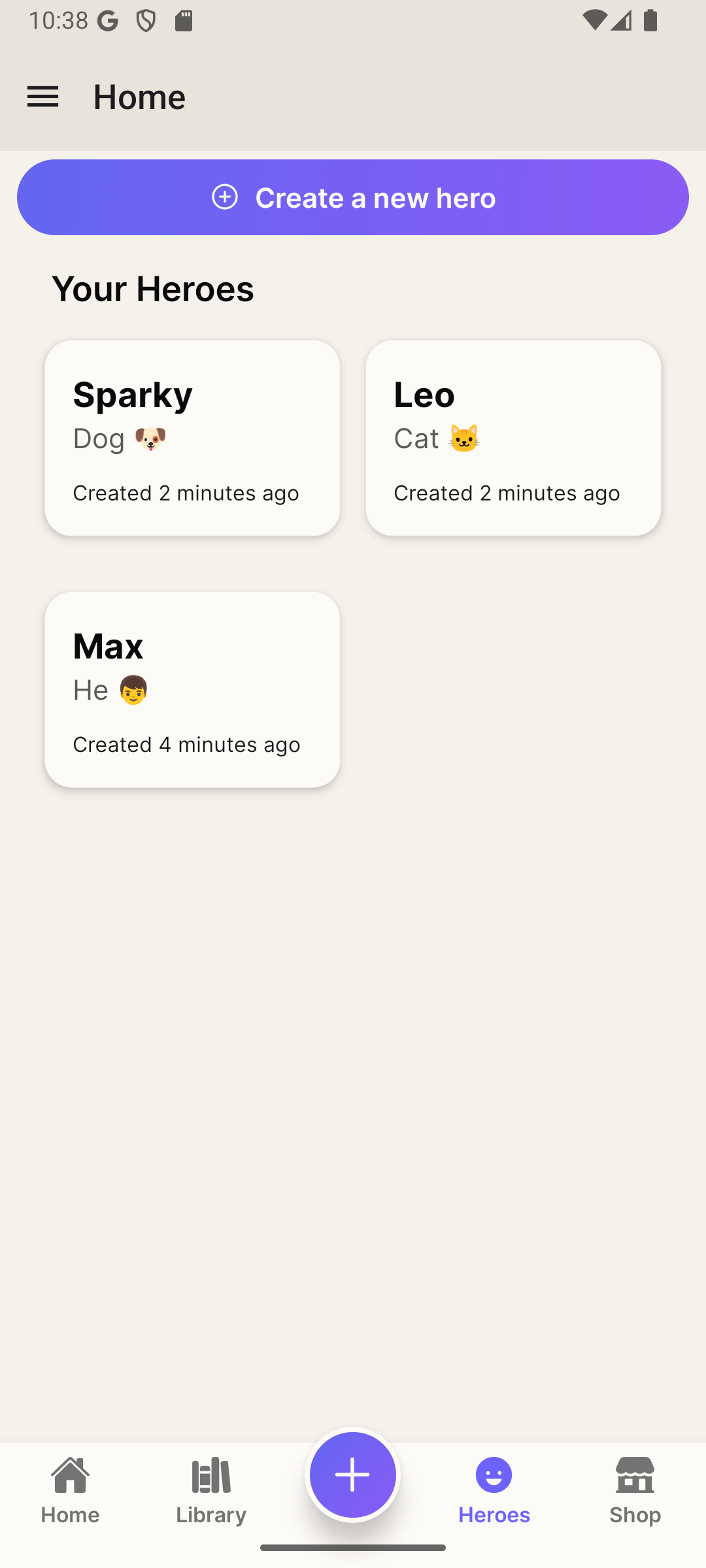The height and width of the screenshot is (1568, 706).
Task: Tap Create a new hero button
Action: (x=353, y=197)
